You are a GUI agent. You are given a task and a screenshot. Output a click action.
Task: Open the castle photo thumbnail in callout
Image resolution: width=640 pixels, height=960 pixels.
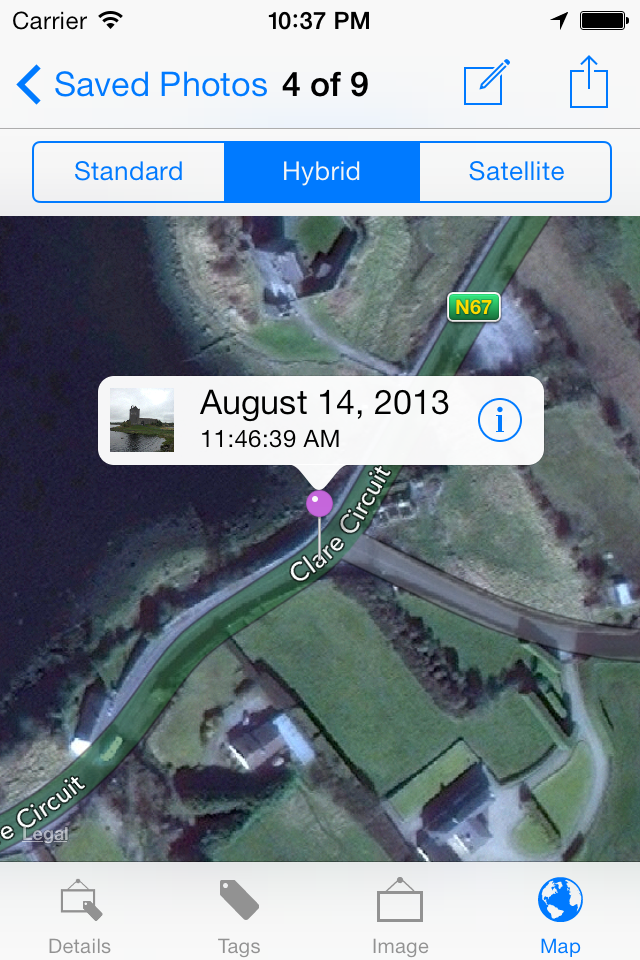(x=142, y=420)
